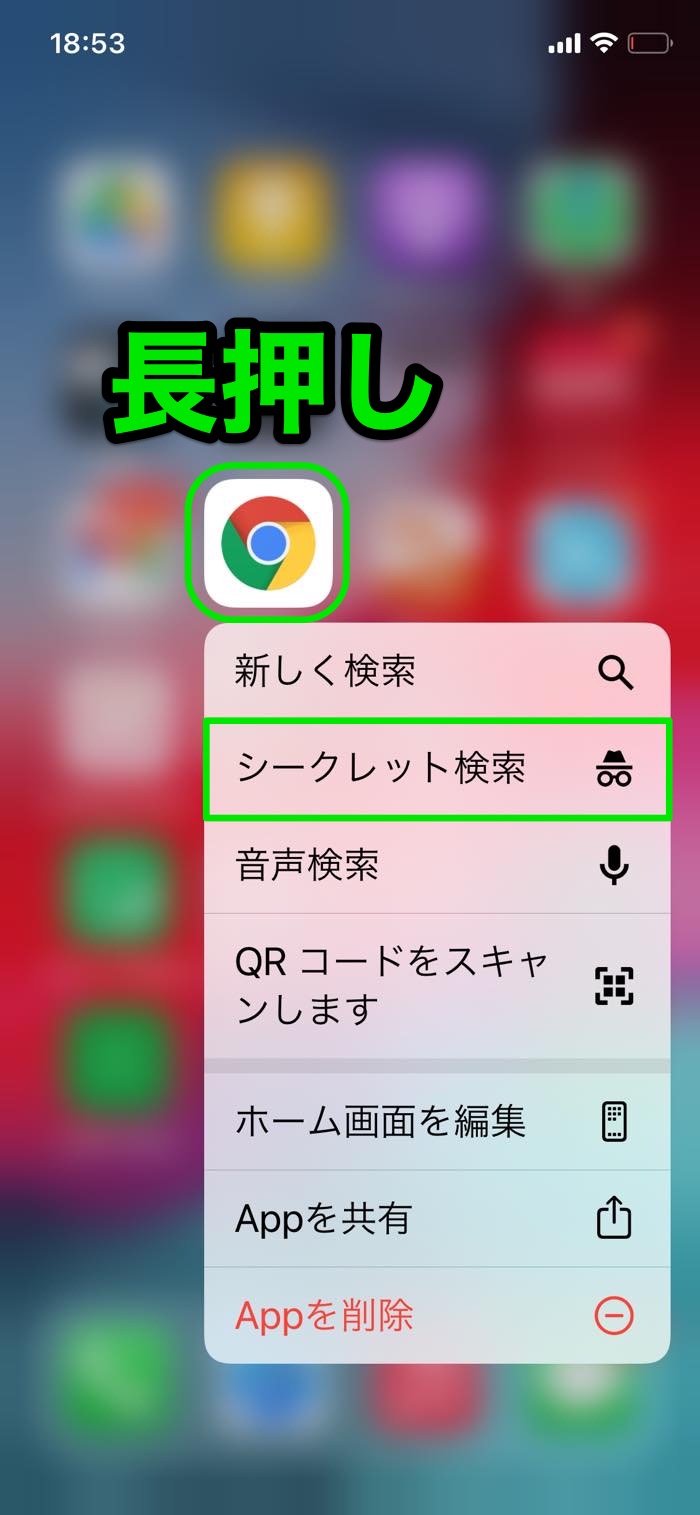Viewport: 700px width, 1515px height.
Task: Share the app via Appを共有
Action: (436, 1219)
